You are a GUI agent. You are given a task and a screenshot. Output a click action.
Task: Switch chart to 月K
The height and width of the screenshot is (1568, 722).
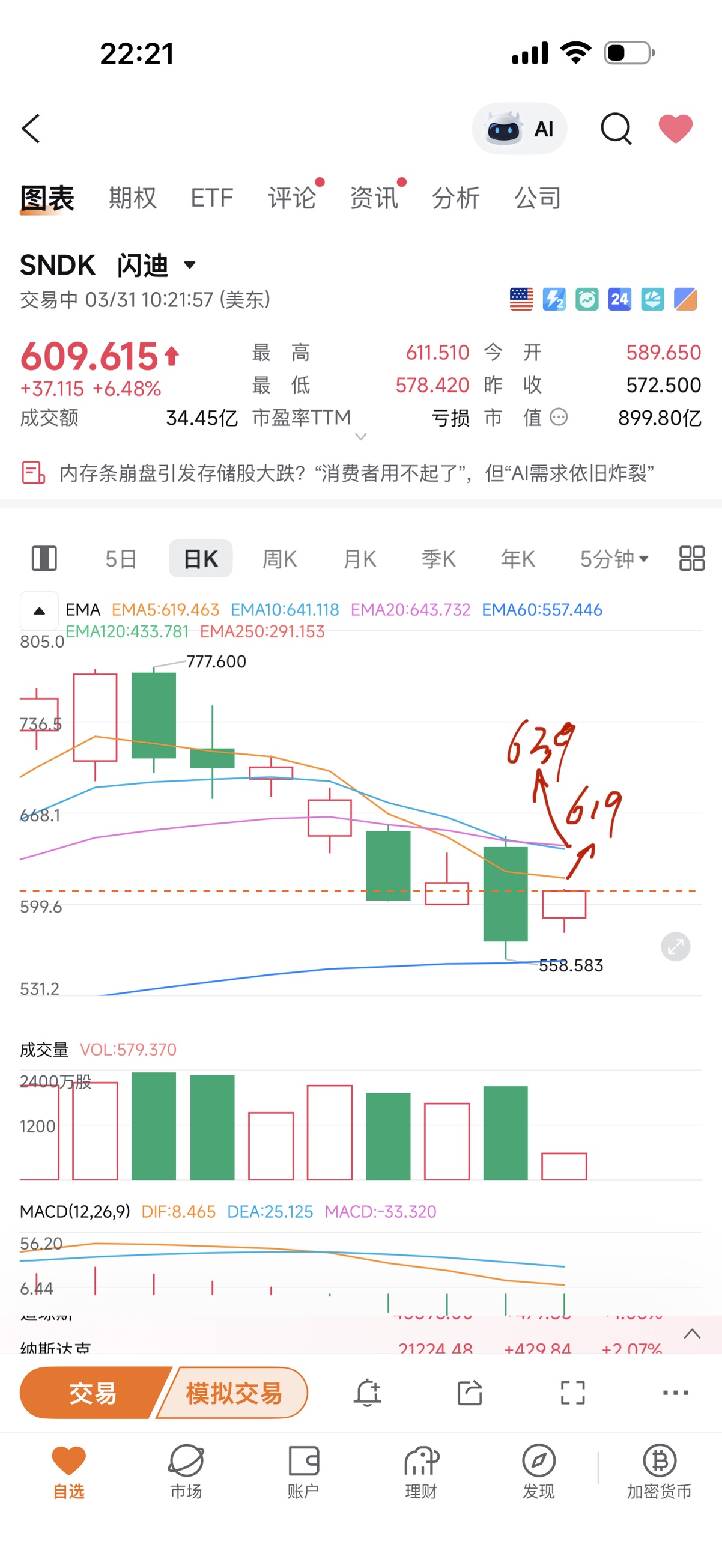coord(359,558)
